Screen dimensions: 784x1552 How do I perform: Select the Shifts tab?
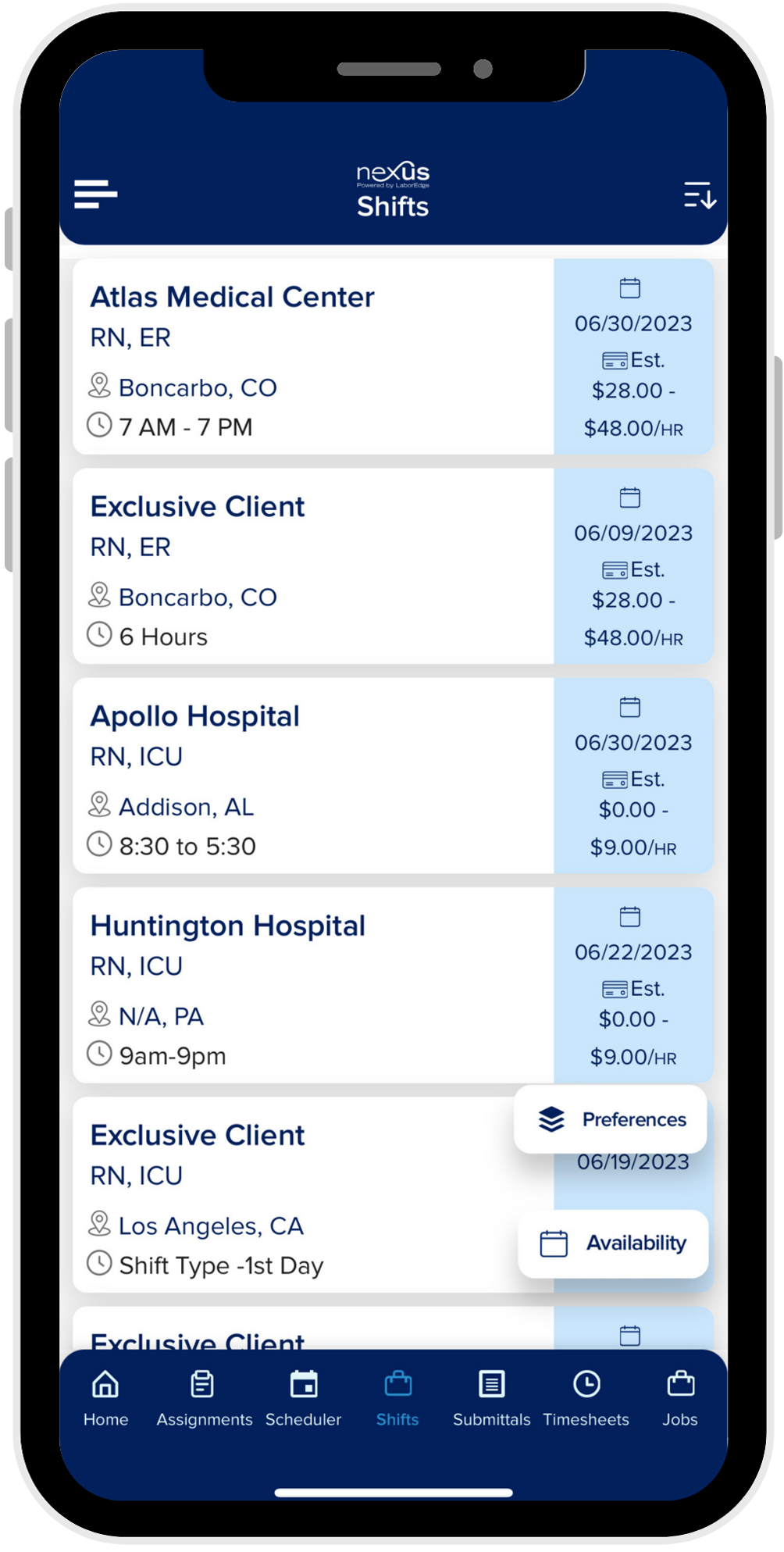point(397,1398)
